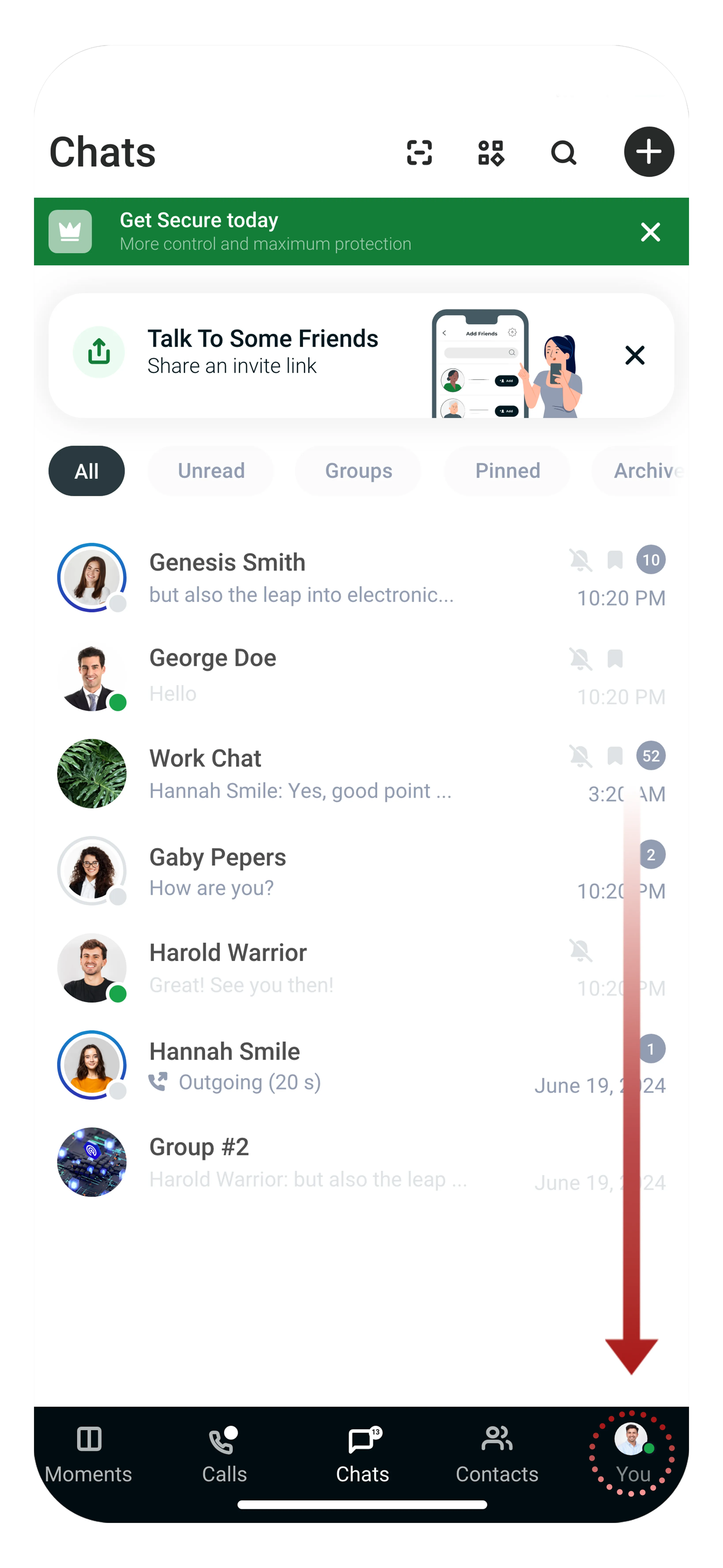Toggle the bookmark on Work Chat
This screenshot has height=1568, width=723.
pyautogui.click(x=615, y=755)
